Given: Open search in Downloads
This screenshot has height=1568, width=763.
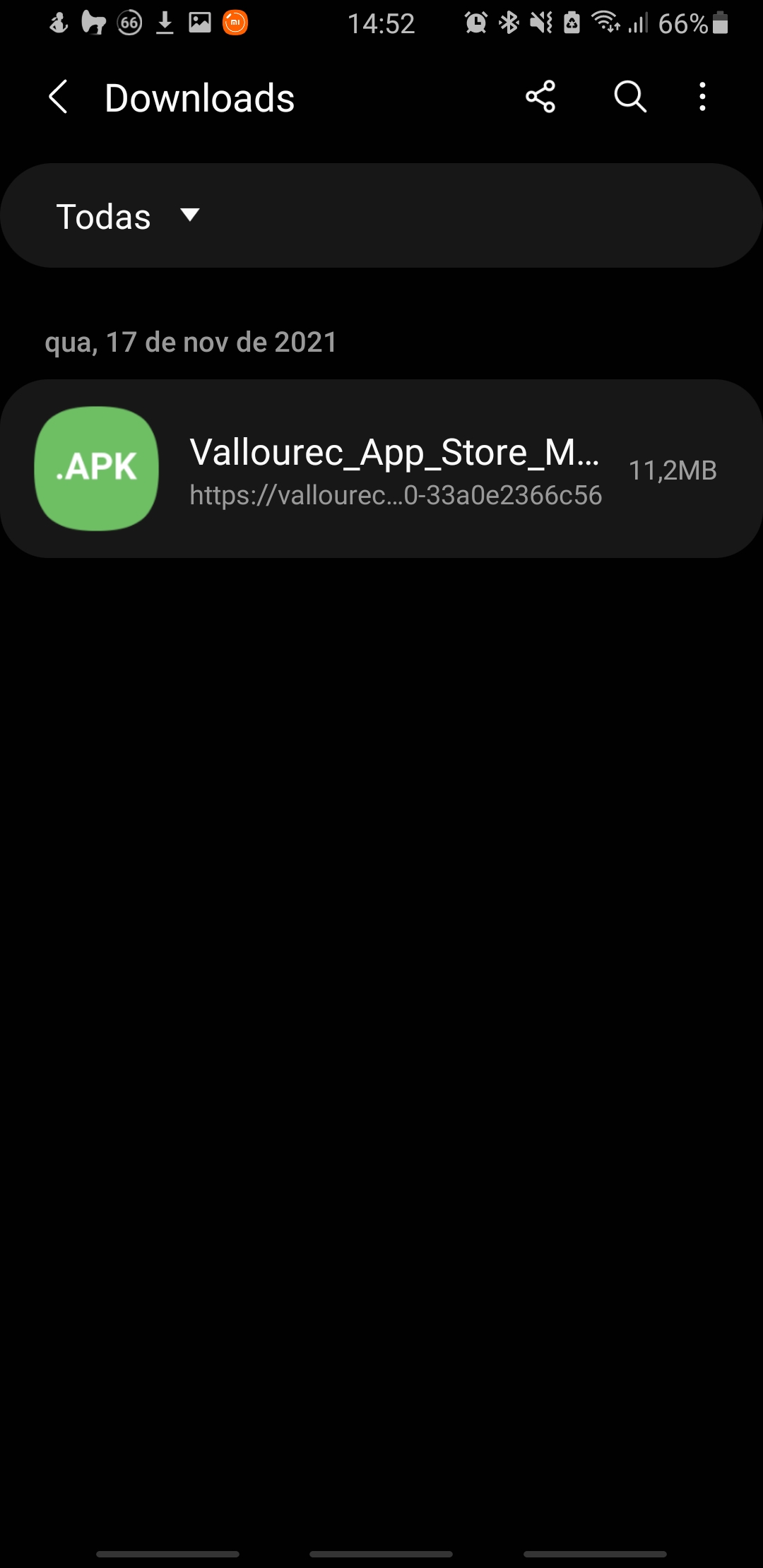Looking at the screenshot, I should tap(630, 97).
